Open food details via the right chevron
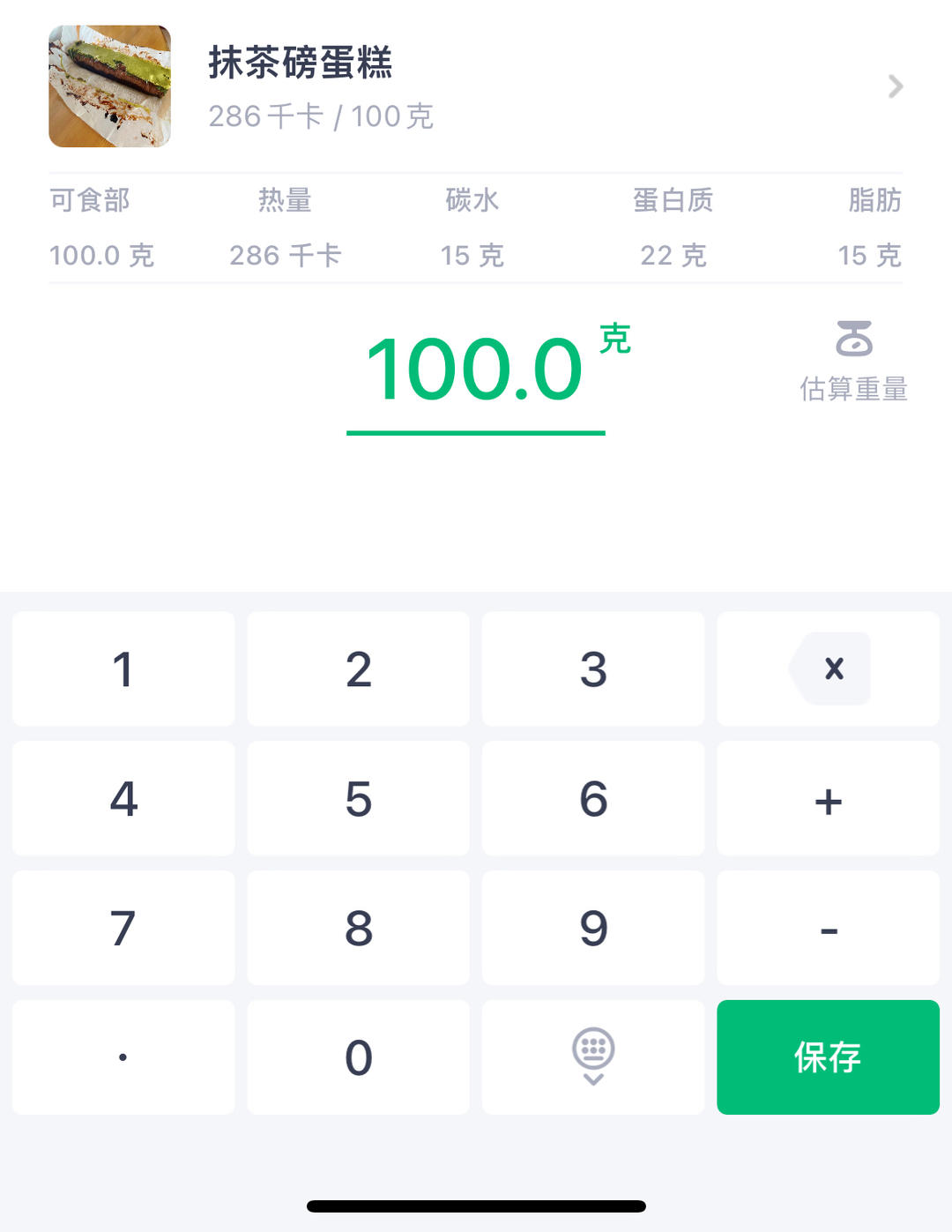Viewport: 952px width, 1232px height. click(896, 86)
